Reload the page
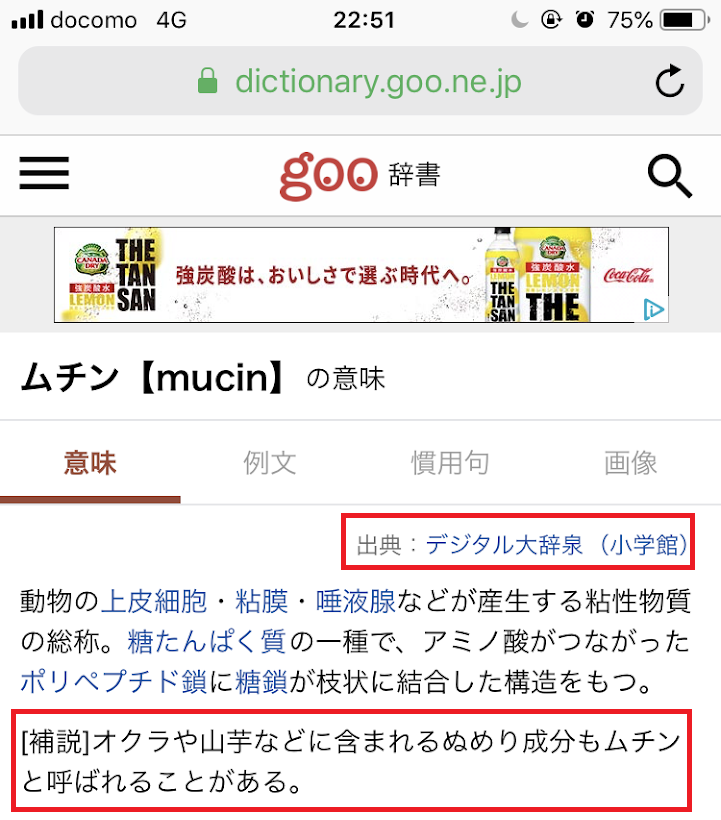The width and height of the screenshot is (721, 820). coord(669,82)
